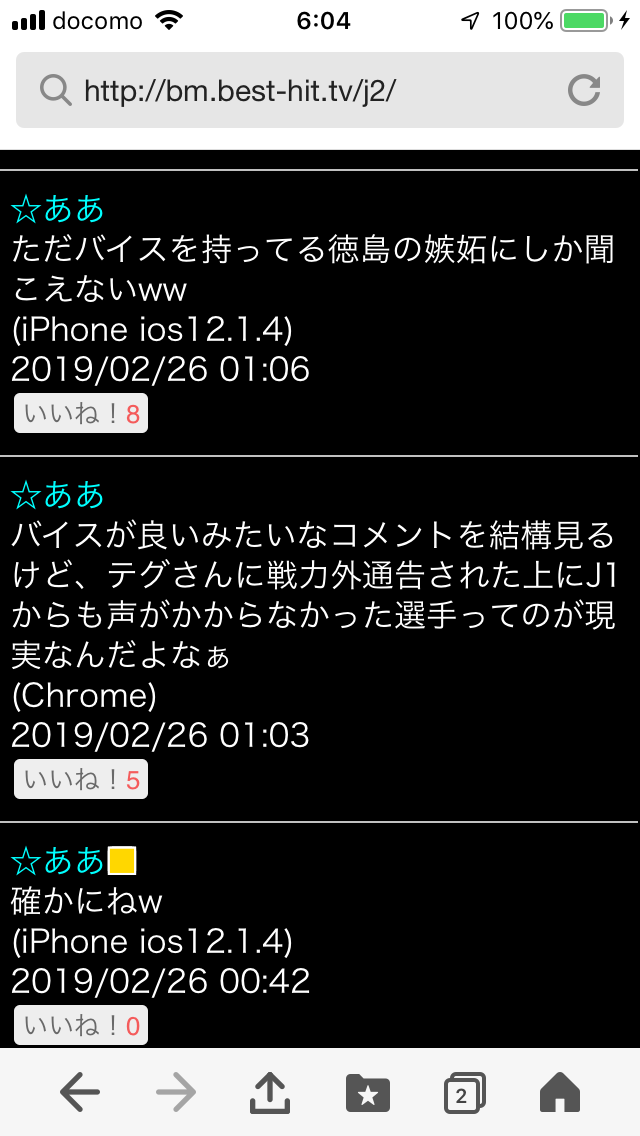Go to the browser home page

560,1093
